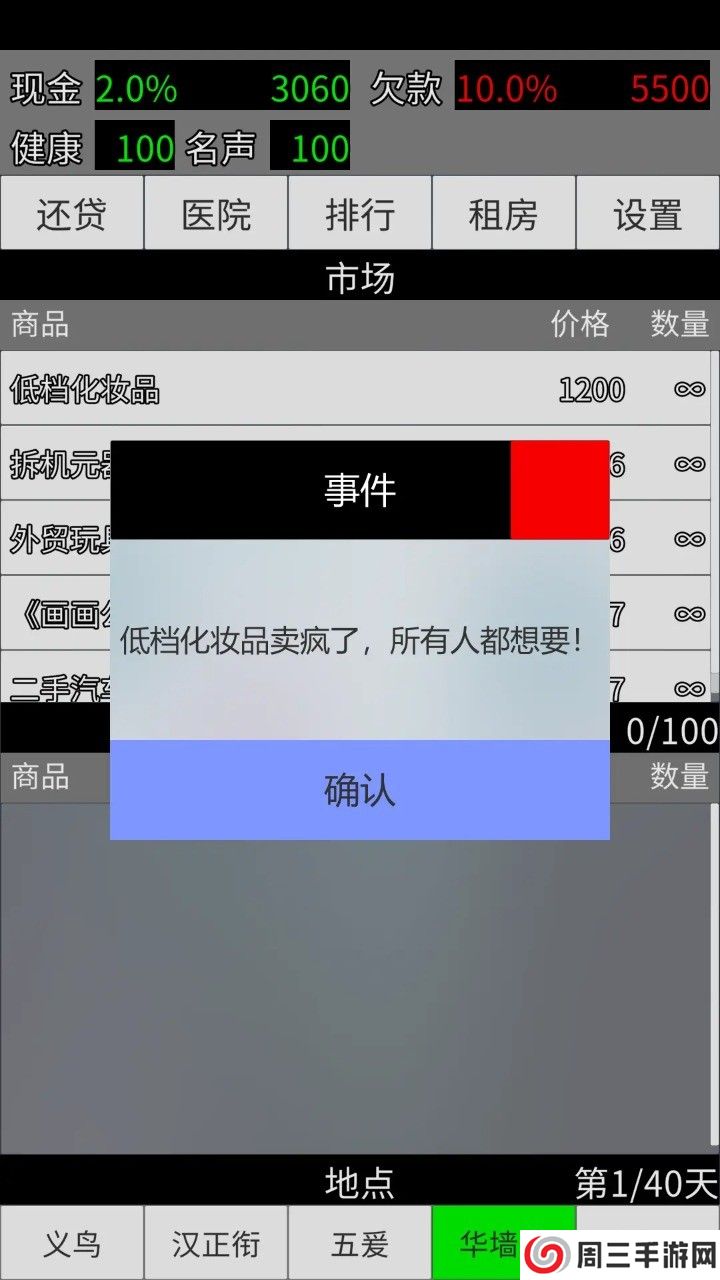
Task: Switch to the 义乌 location tab
Action: click(72, 1241)
